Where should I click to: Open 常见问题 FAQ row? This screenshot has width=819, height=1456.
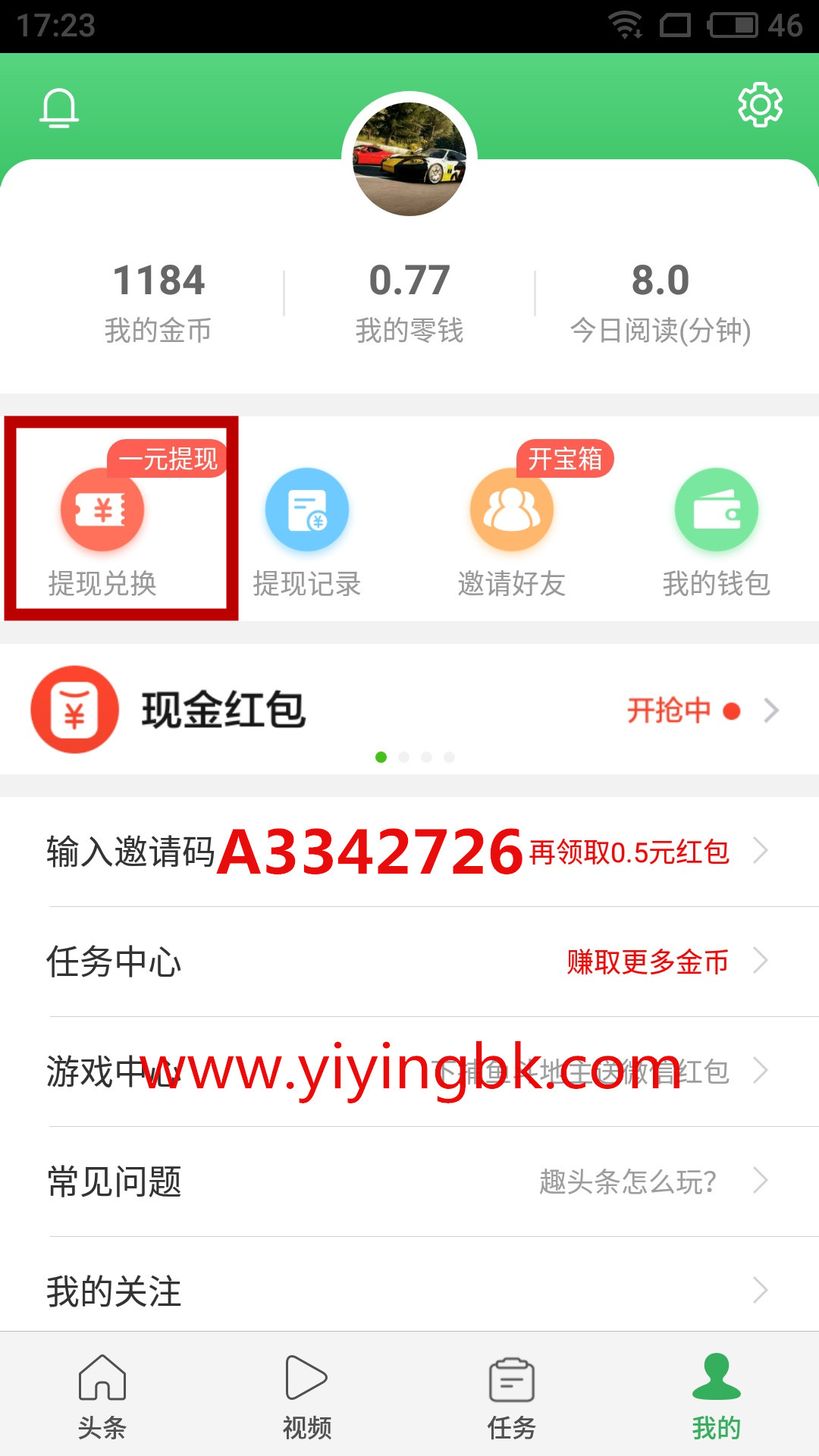click(x=409, y=1181)
